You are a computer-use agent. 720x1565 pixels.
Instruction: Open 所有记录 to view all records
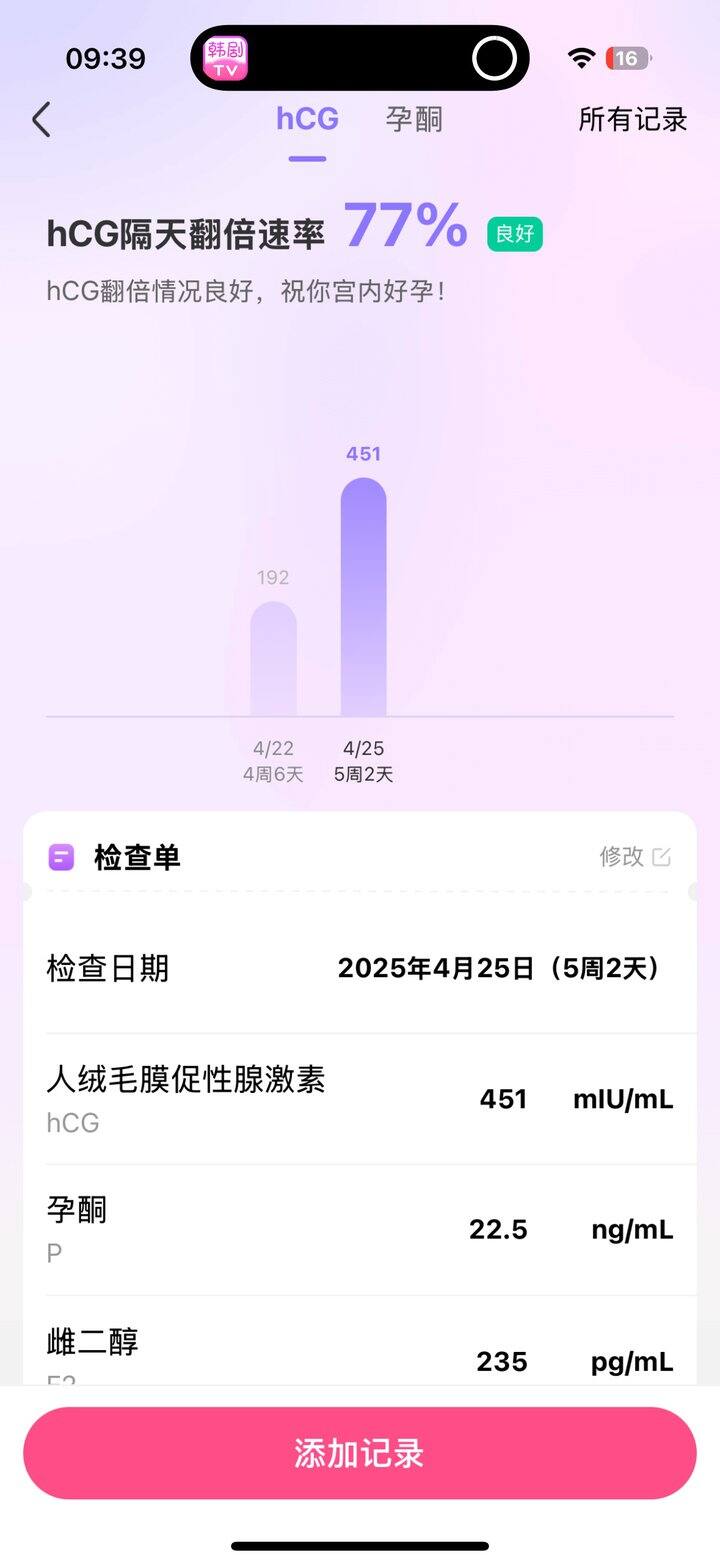point(633,120)
